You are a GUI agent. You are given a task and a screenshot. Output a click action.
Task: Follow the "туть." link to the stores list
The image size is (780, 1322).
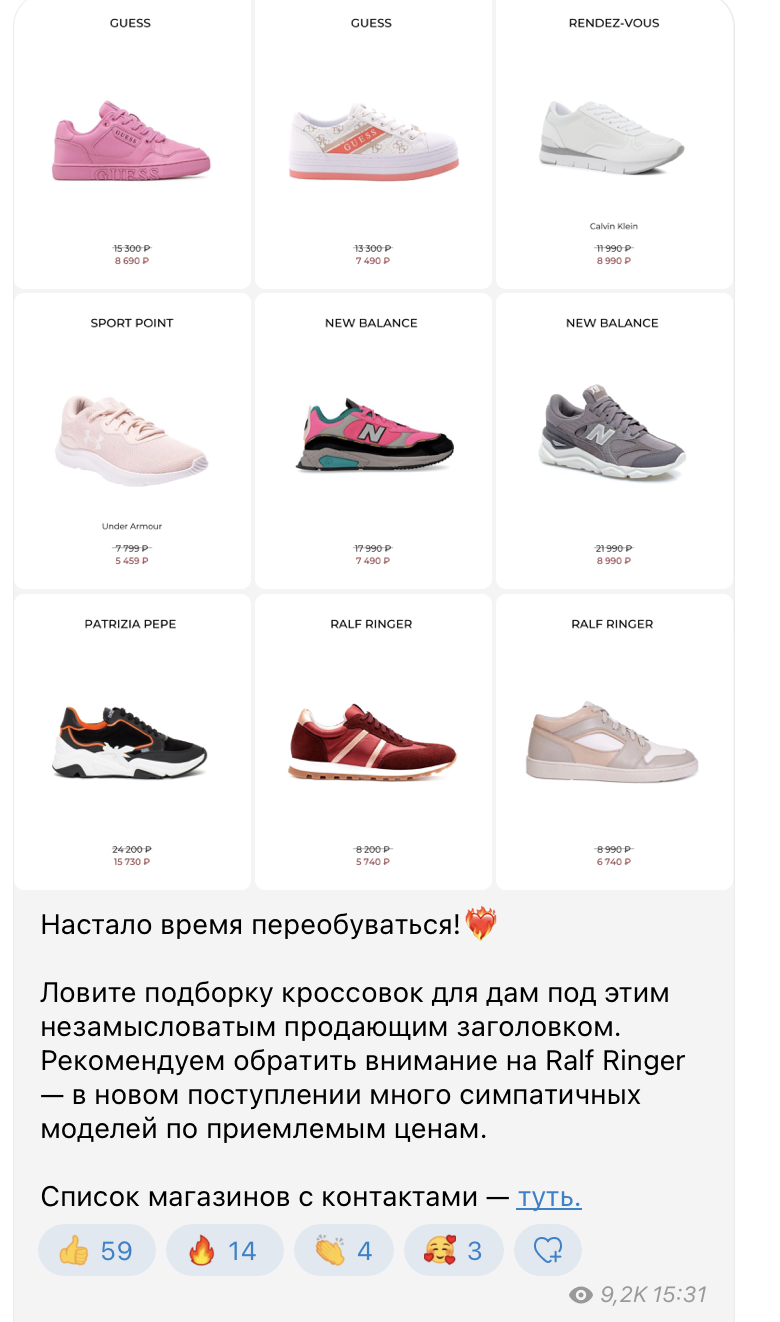coord(549,1197)
